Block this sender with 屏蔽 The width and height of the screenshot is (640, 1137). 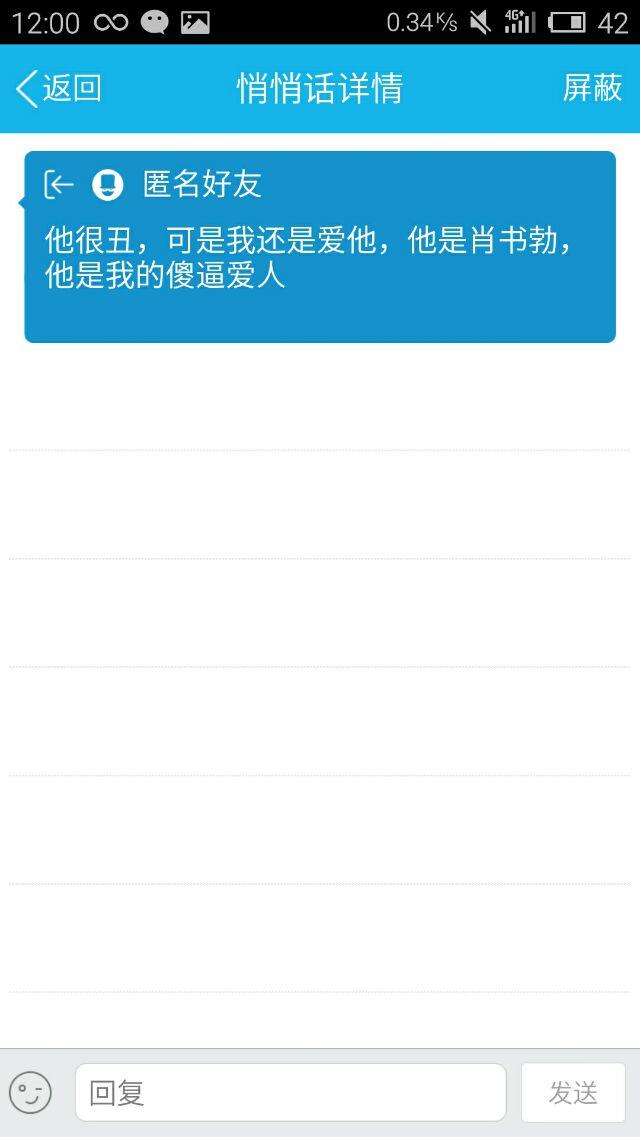pos(592,89)
